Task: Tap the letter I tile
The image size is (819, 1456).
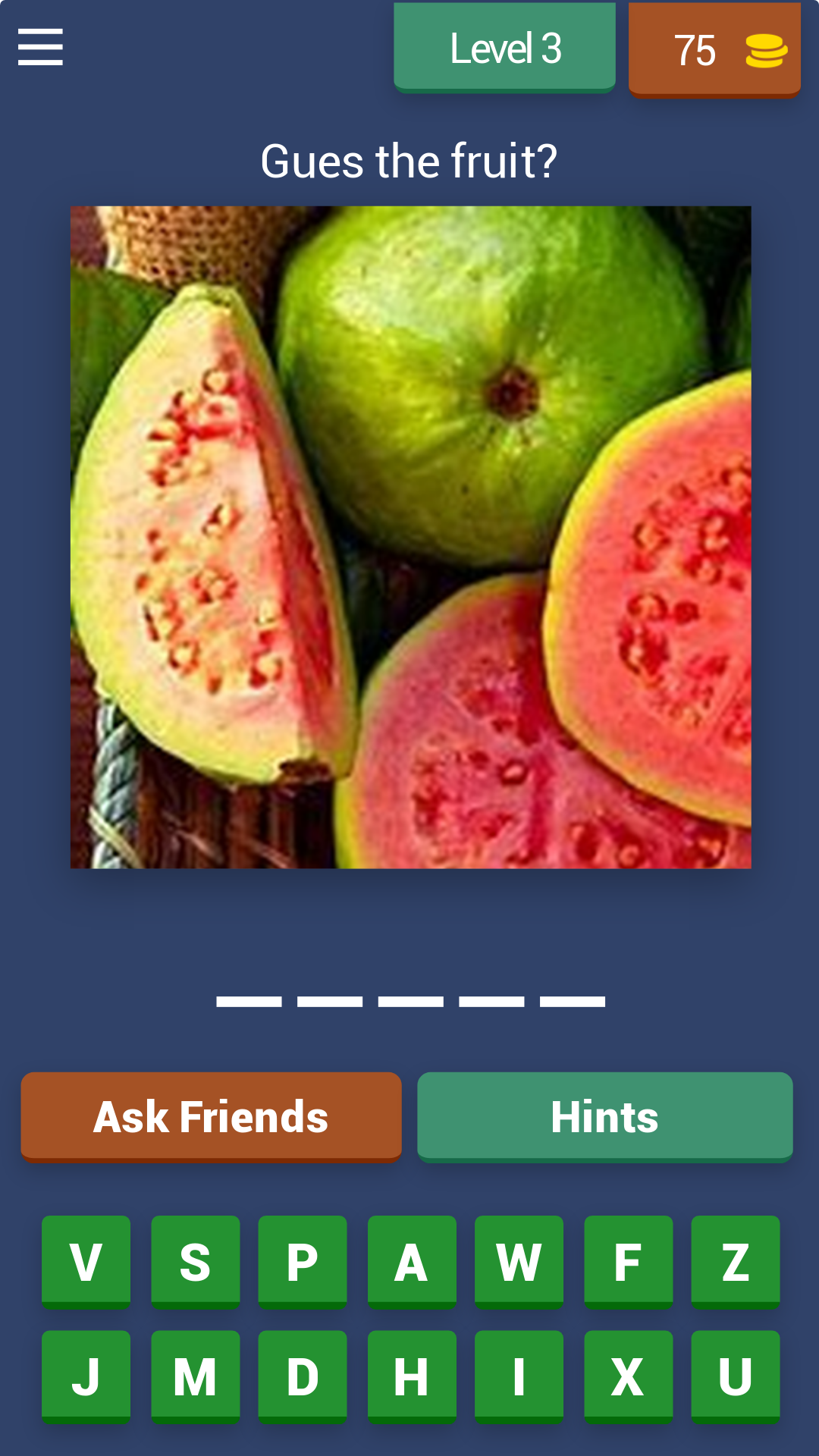Action: click(519, 1377)
